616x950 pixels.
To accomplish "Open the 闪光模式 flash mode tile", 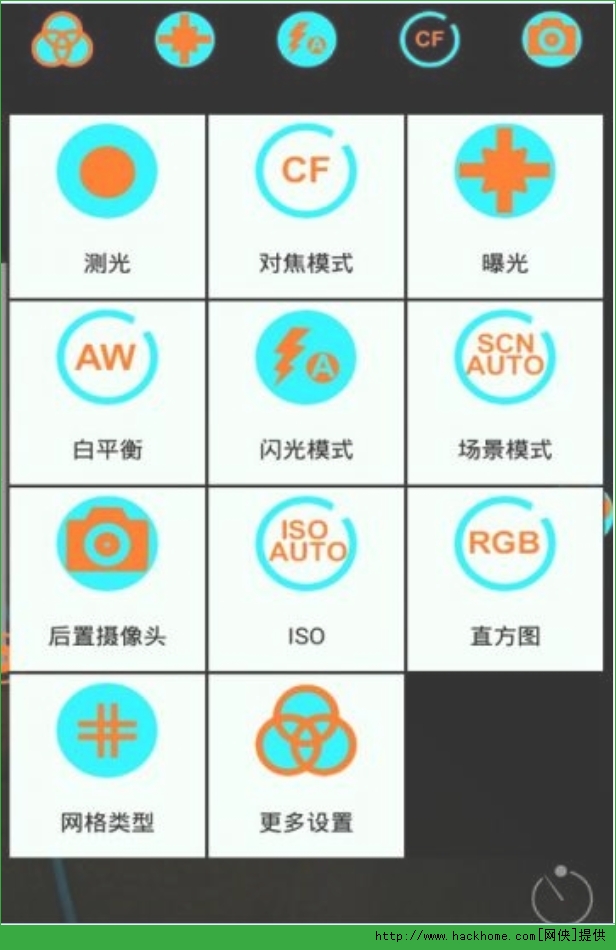I will pos(306,393).
